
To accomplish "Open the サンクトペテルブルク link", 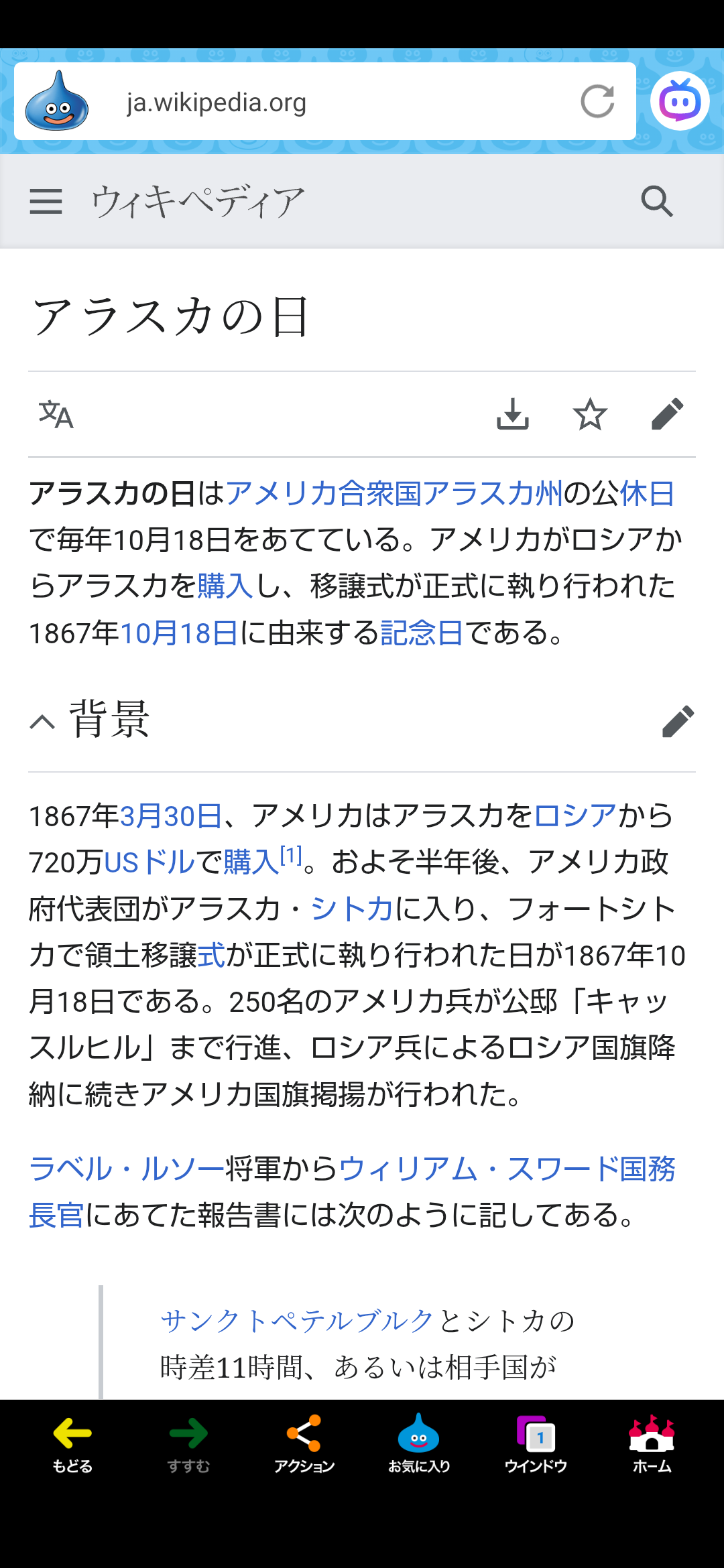I will (298, 1321).
